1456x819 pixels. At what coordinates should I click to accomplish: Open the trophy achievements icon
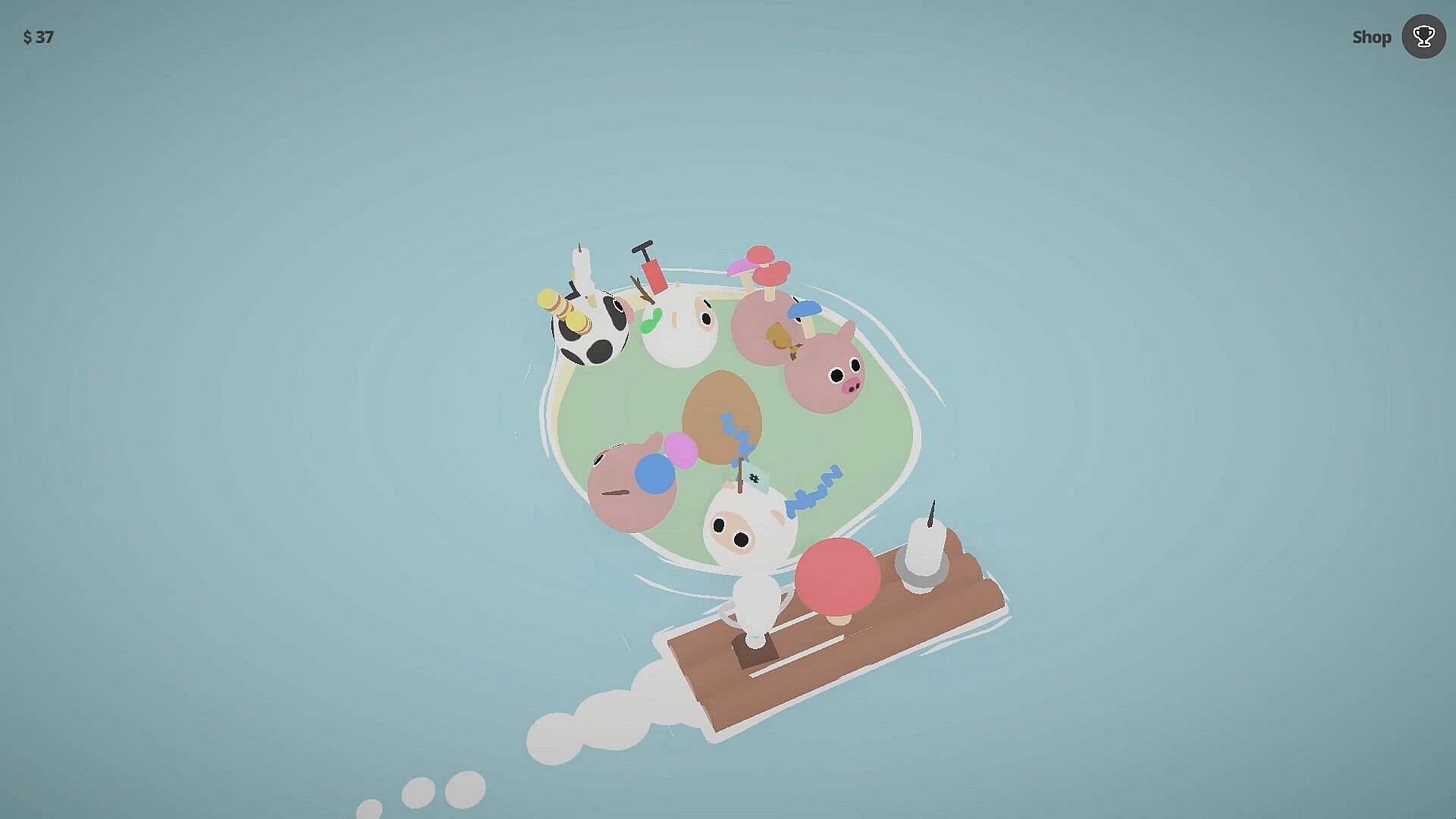(1423, 36)
